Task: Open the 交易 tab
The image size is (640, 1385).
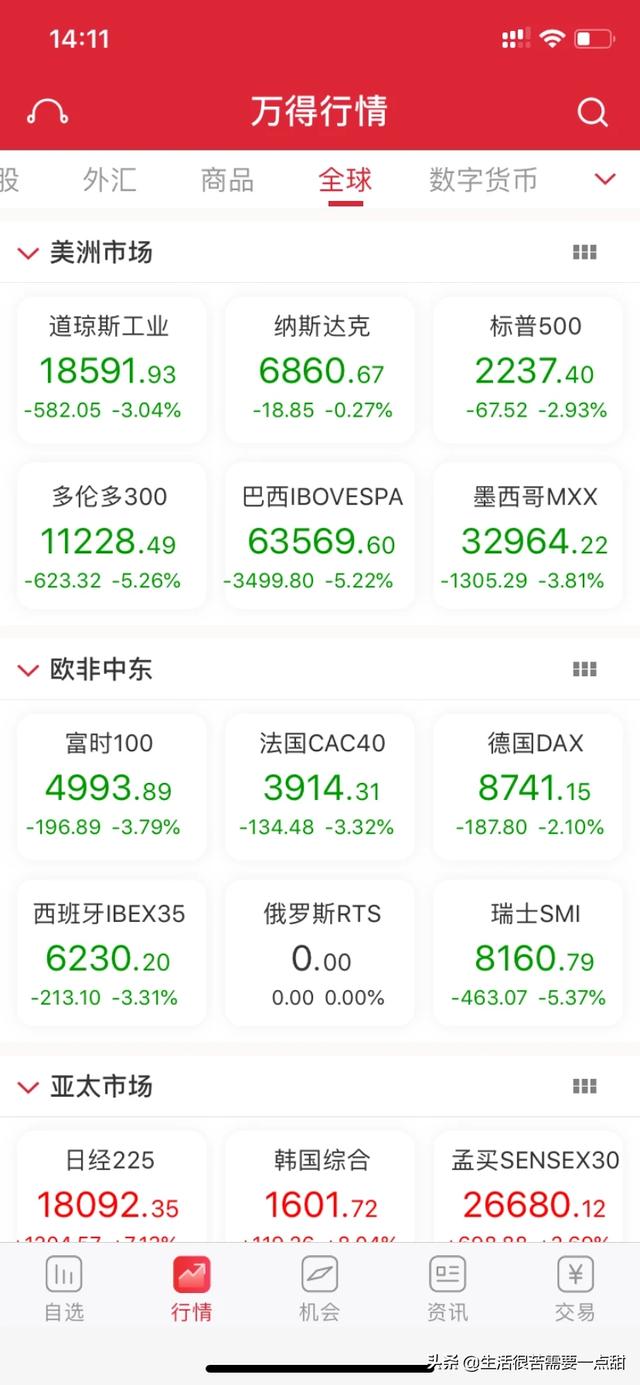Action: [575, 1289]
